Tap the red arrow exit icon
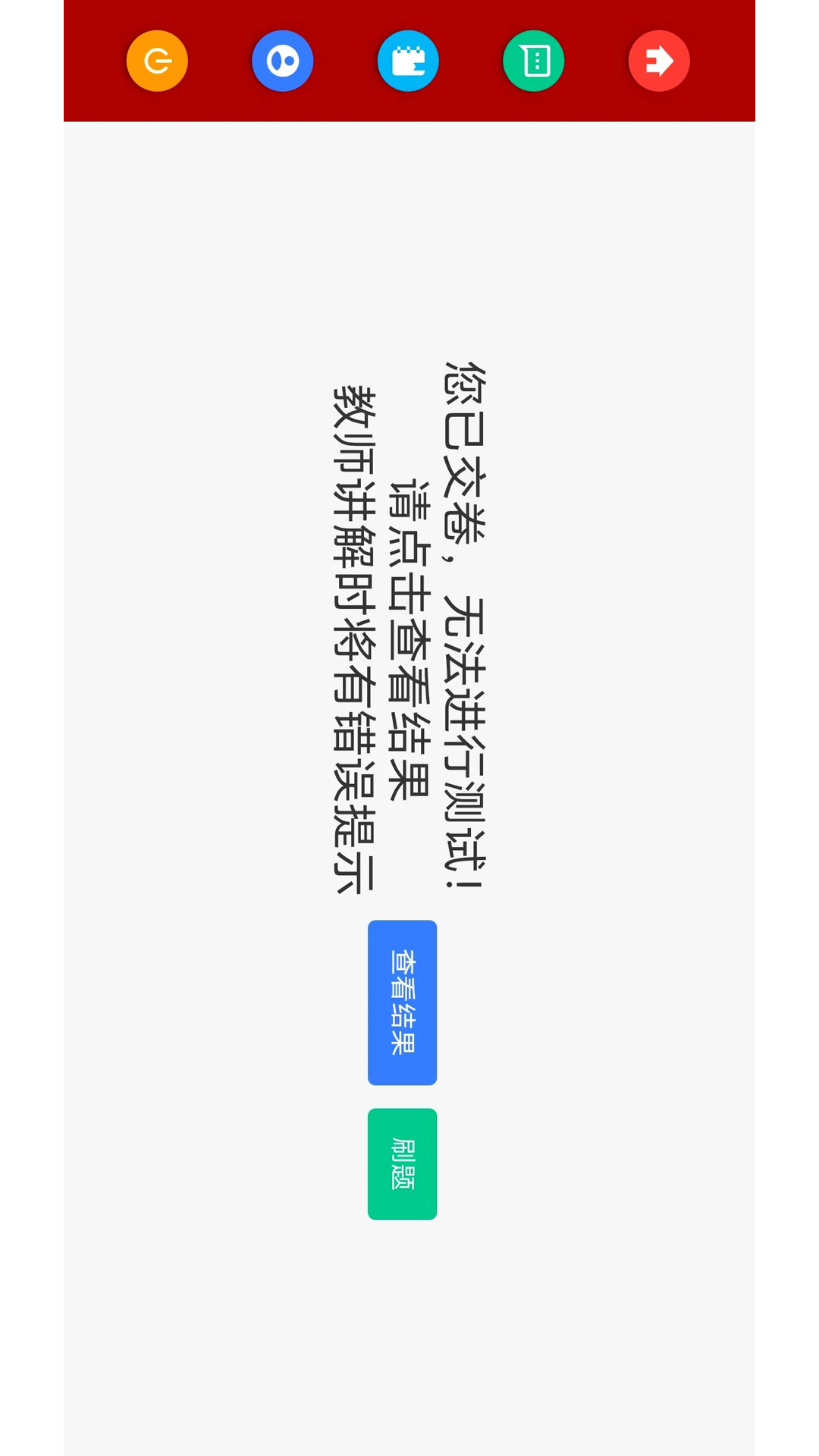 659,61
